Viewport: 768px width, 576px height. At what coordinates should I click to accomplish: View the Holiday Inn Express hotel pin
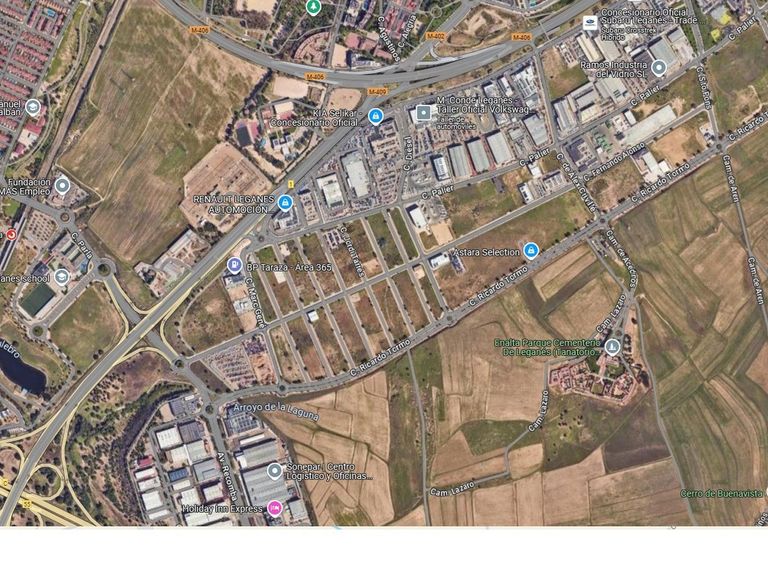[275, 509]
